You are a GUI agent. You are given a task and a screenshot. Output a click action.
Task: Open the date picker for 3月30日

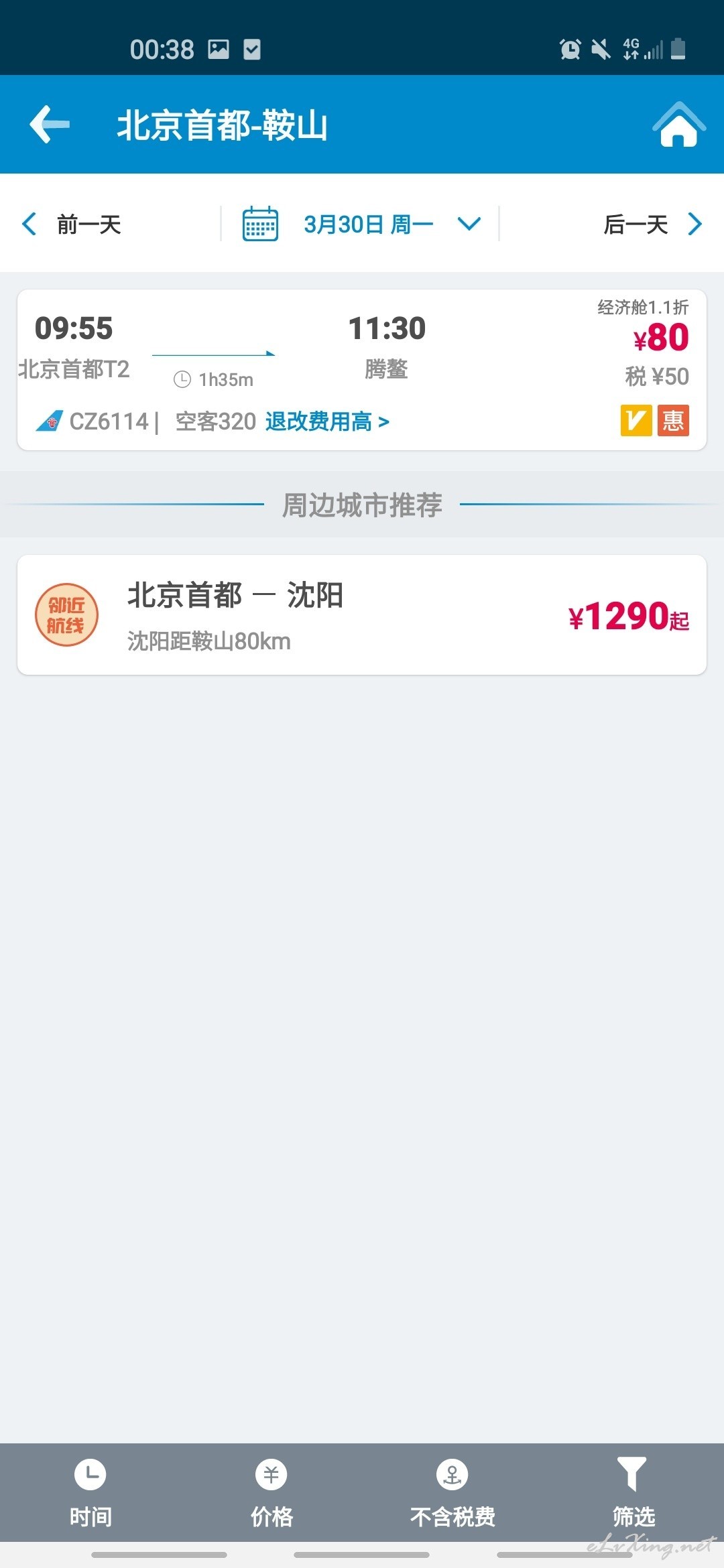pyautogui.click(x=362, y=224)
